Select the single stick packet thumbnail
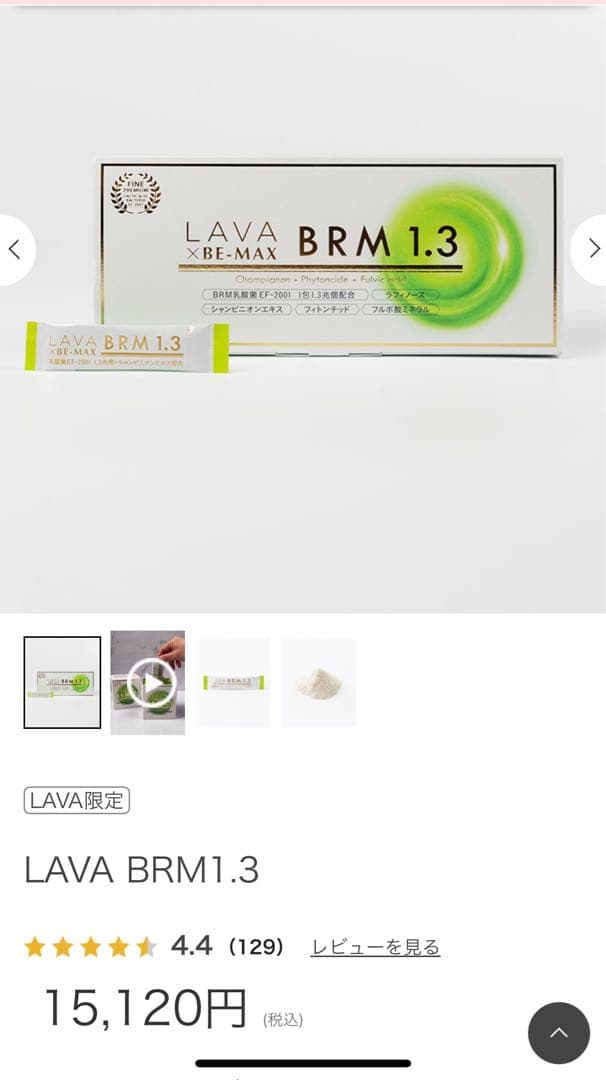606x1080 pixels. [233, 682]
